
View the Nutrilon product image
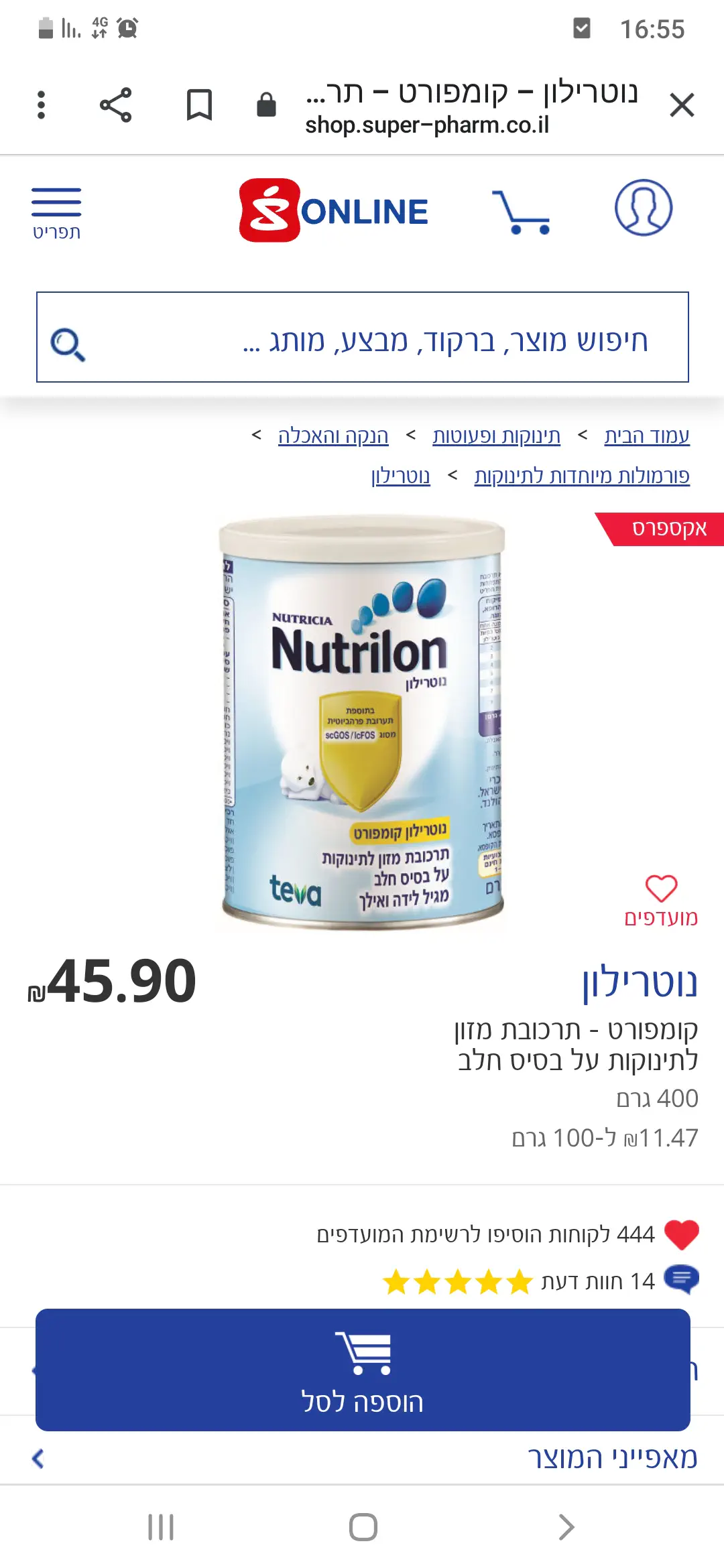362,722
